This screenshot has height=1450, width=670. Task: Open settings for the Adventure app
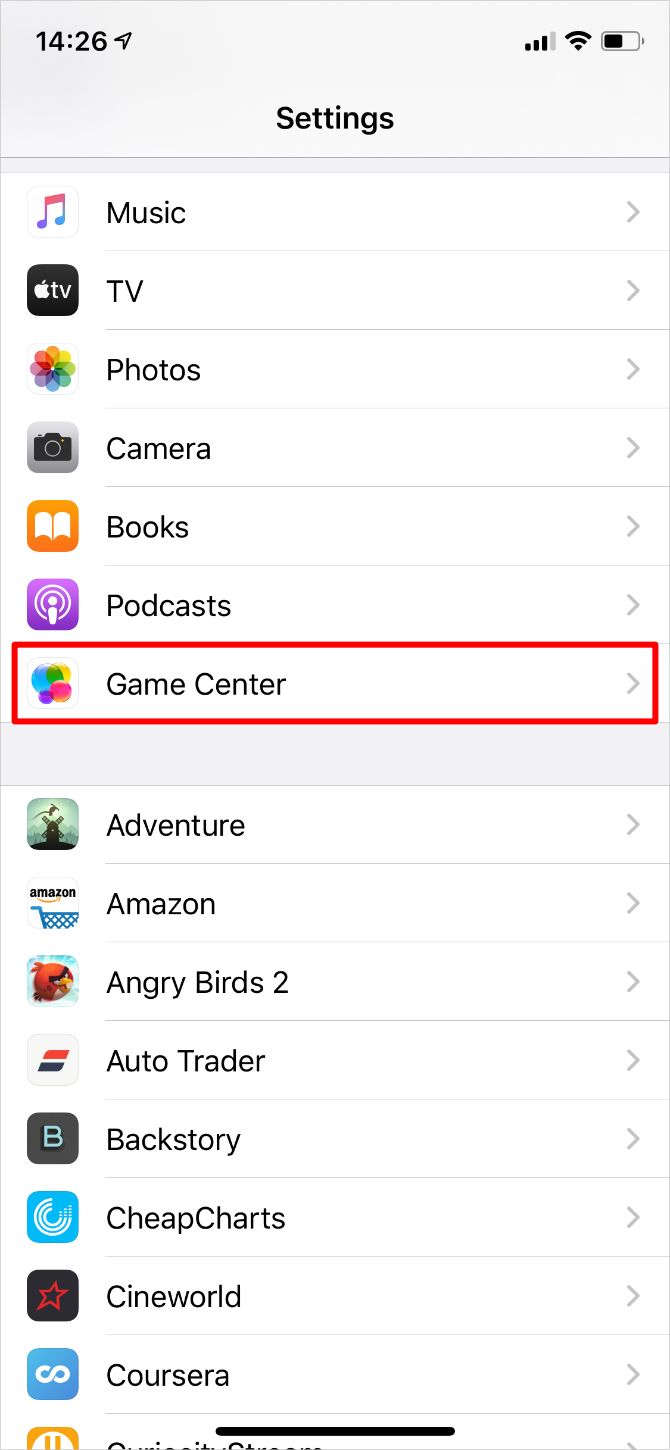point(335,825)
